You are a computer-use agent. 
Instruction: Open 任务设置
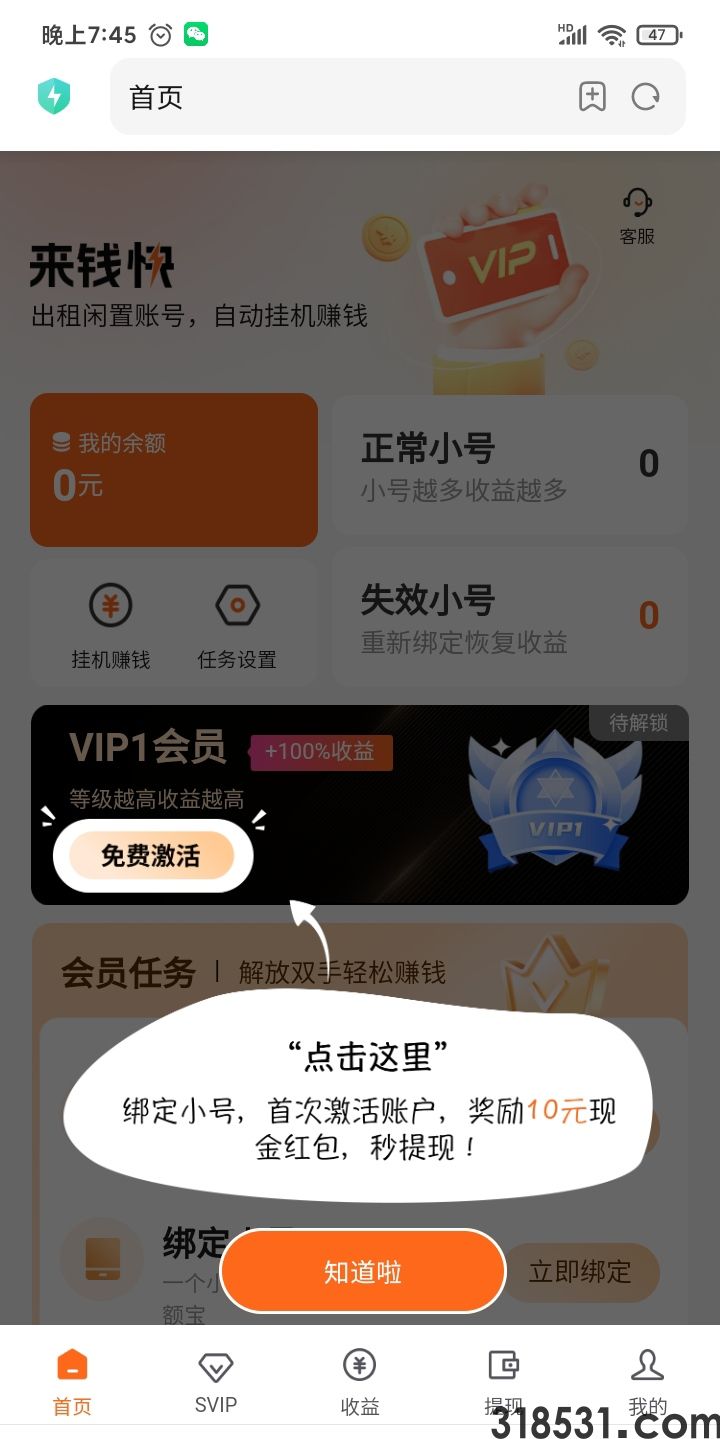click(x=237, y=628)
